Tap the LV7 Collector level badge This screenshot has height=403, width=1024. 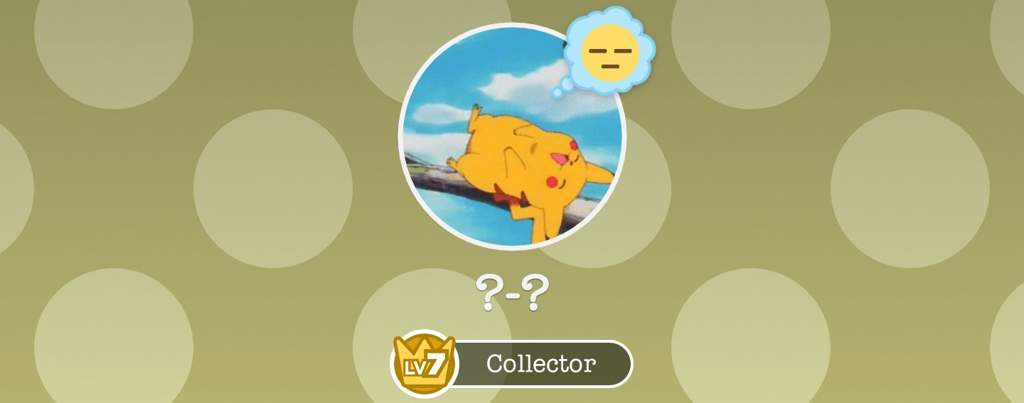(512, 363)
